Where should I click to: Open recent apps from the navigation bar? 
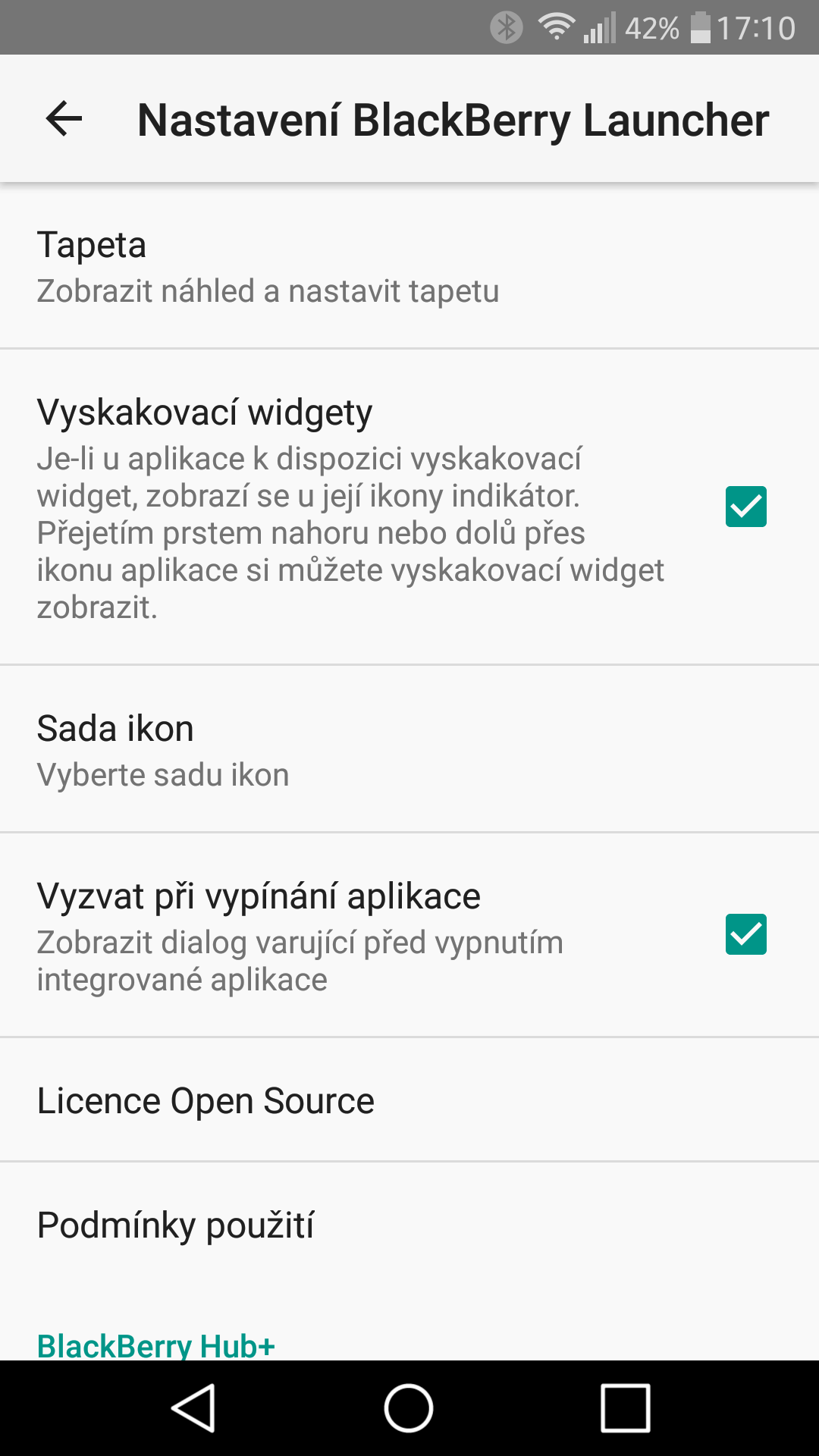coord(626,1408)
